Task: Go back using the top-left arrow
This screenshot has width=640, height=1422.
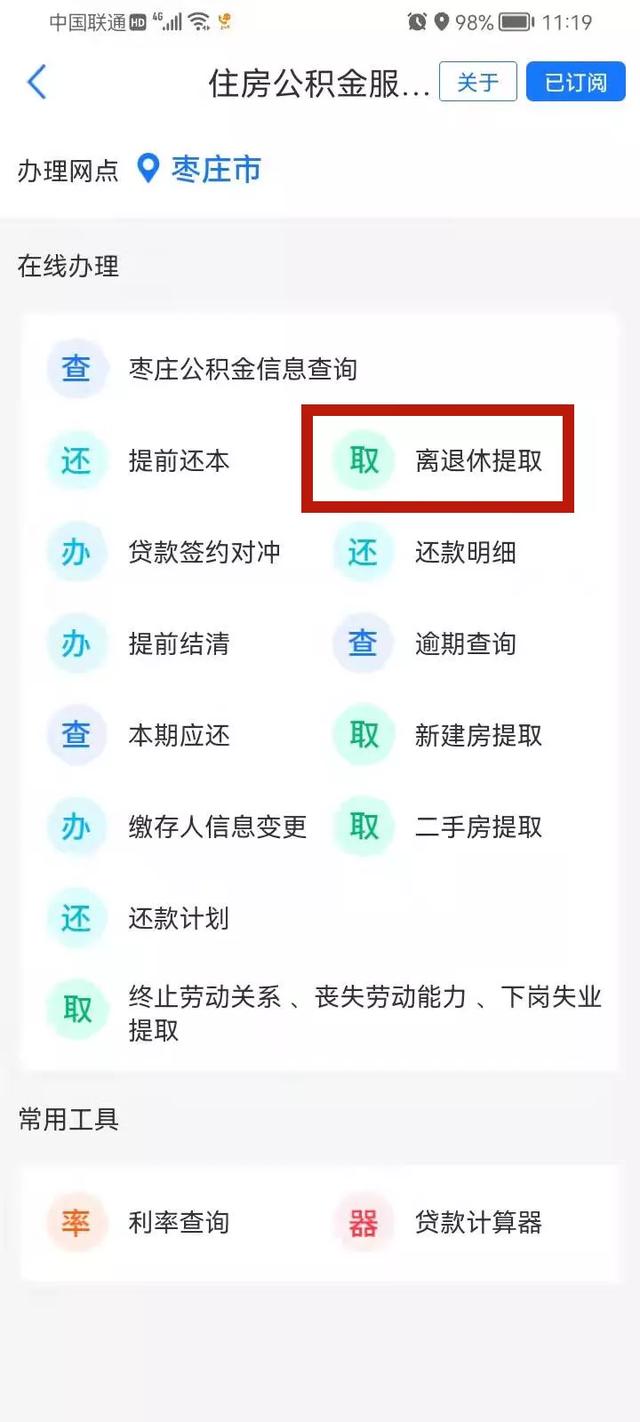Action: point(37,82)
